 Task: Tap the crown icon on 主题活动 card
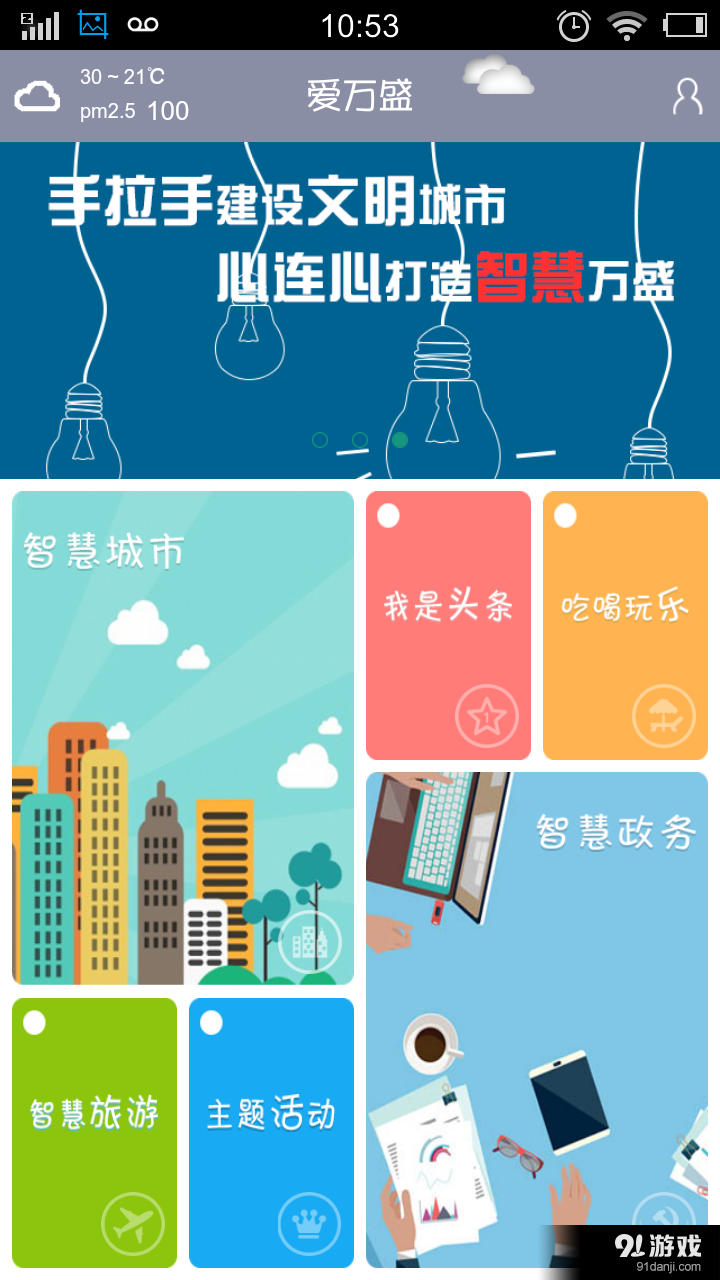310,1225
